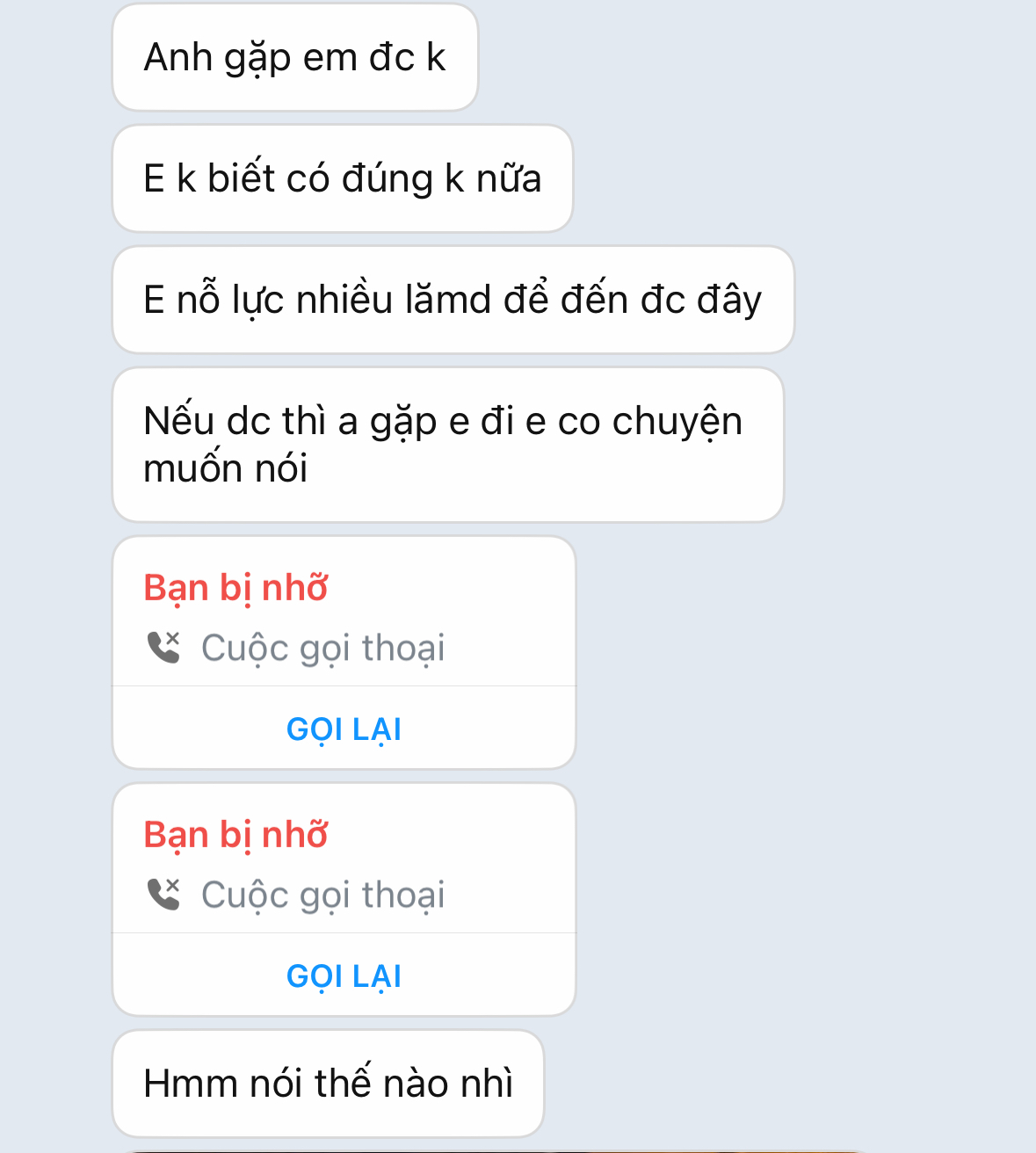
Task: Tap GỌI LẠI just above 'Hmm nói thế nào nhỉ'
Action: (x=344, y=976)
